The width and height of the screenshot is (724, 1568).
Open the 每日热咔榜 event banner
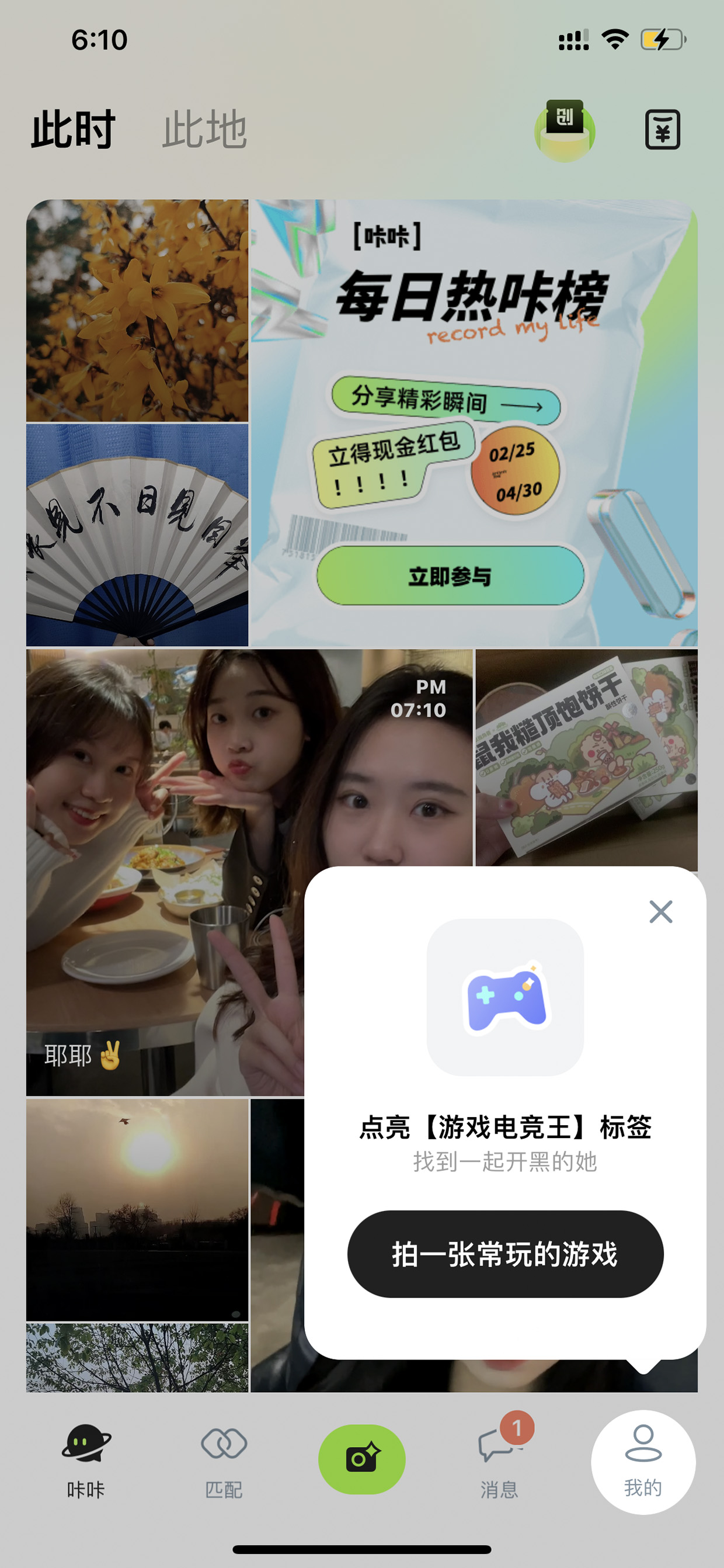coord(474,422)
